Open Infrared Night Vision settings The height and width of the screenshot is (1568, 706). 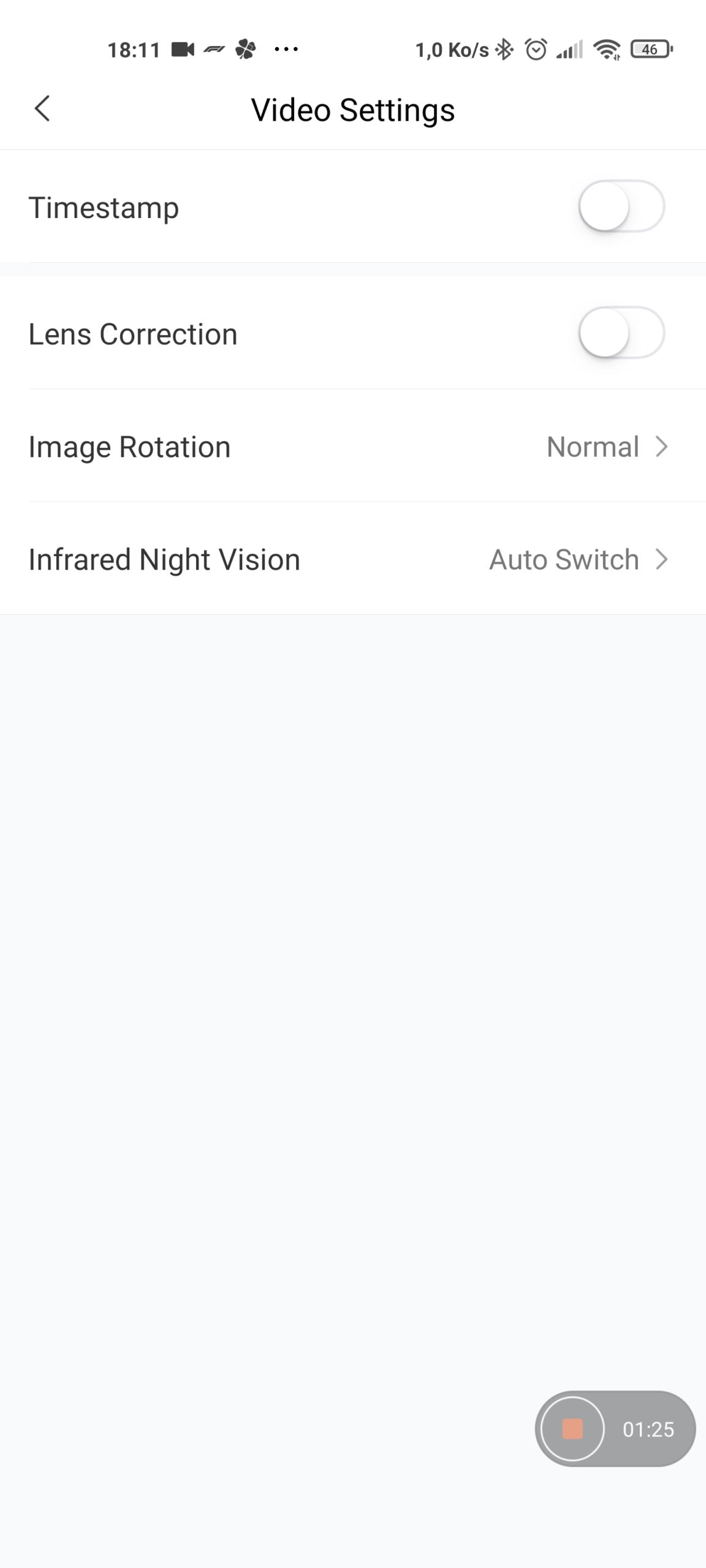pyautogui.click(x=353, y=559)
